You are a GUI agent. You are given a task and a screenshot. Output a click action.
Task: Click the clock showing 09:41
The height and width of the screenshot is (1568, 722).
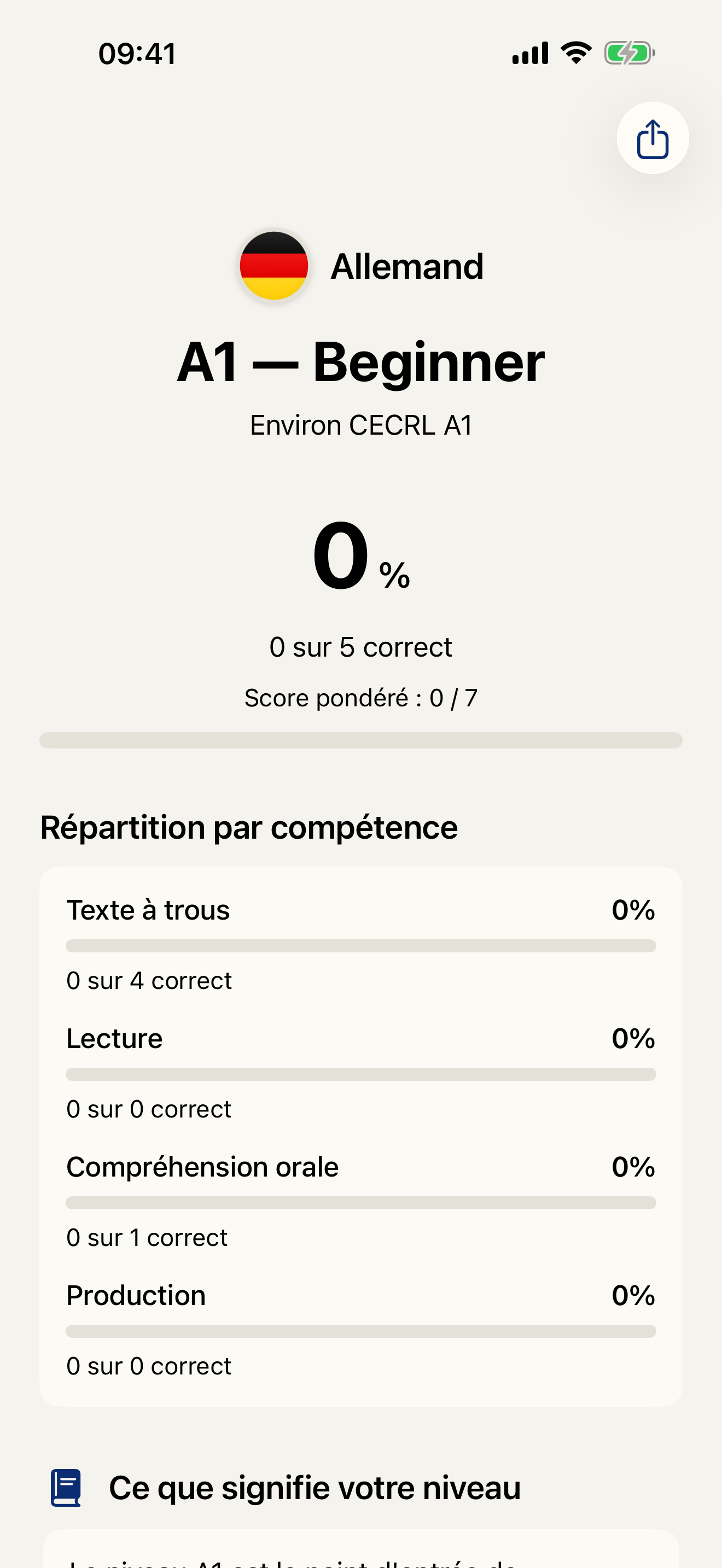(x=137, y=54)
